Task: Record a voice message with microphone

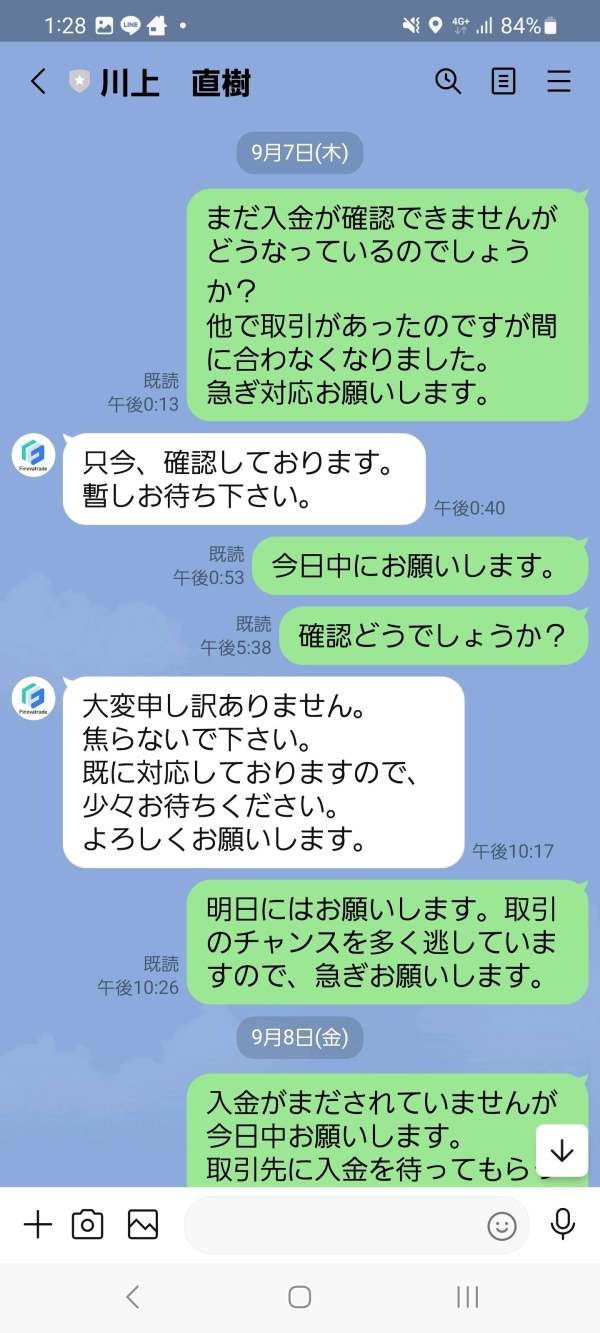Action: click(563, 1224)
